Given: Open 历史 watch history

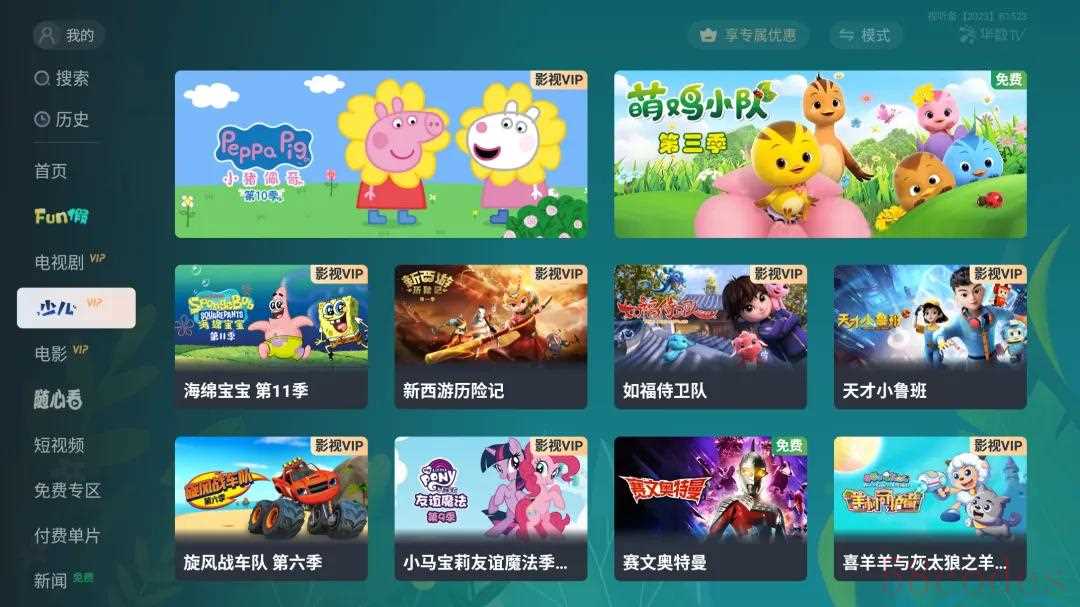Looking at the screenshot, I should pos(62,119).
